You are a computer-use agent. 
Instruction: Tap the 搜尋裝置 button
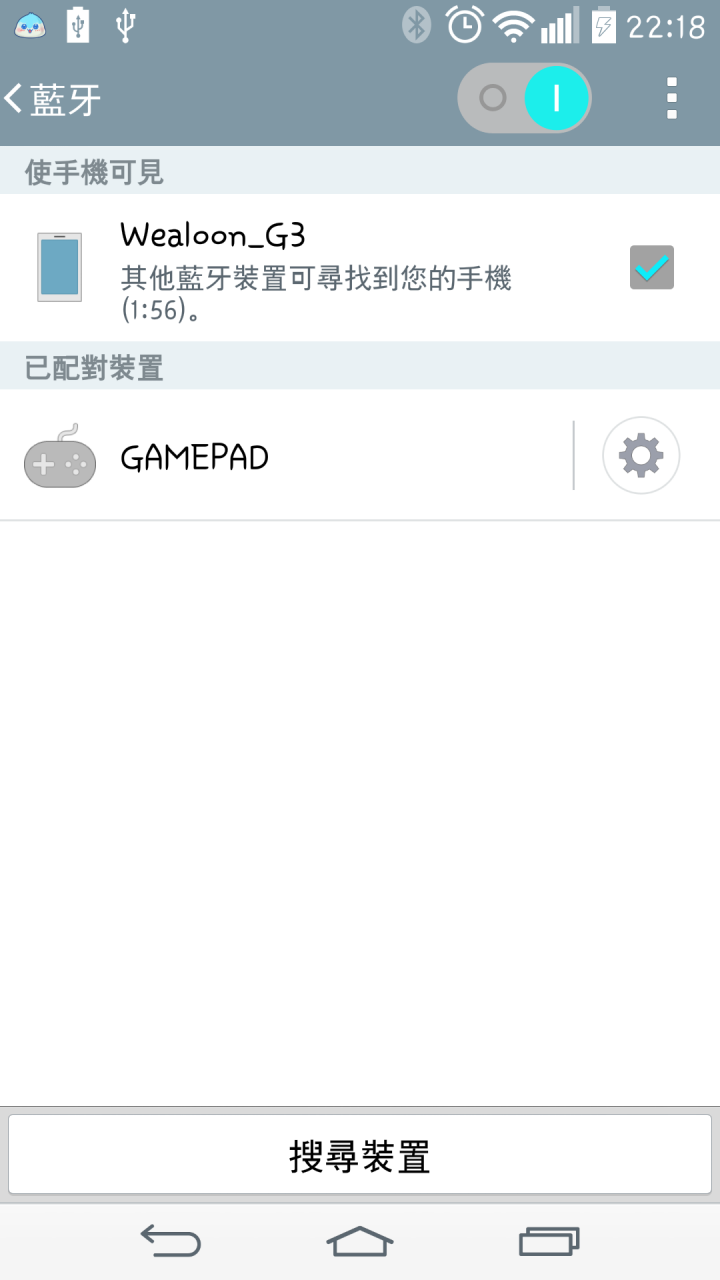(360, 1155)
